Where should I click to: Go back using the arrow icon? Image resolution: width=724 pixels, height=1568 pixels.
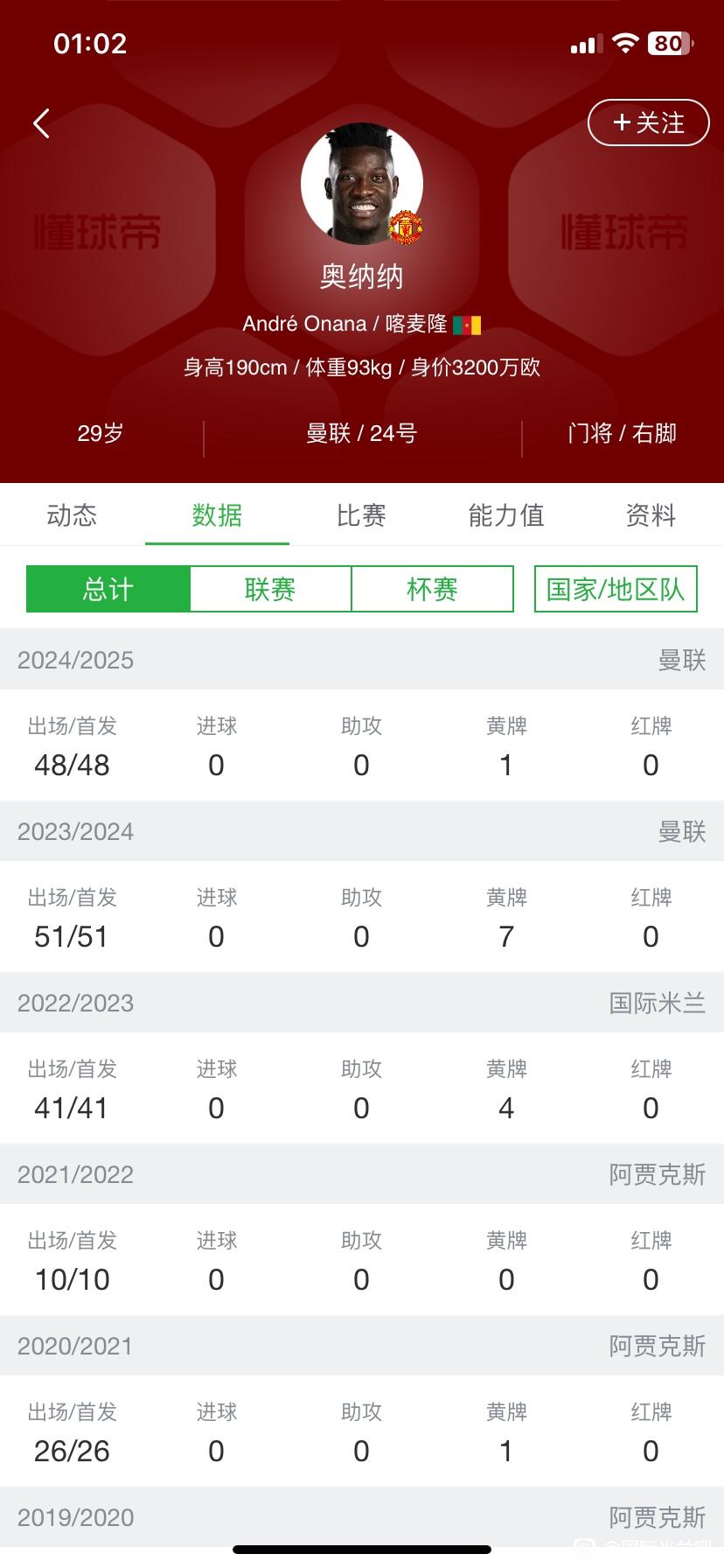coord(41,123)
